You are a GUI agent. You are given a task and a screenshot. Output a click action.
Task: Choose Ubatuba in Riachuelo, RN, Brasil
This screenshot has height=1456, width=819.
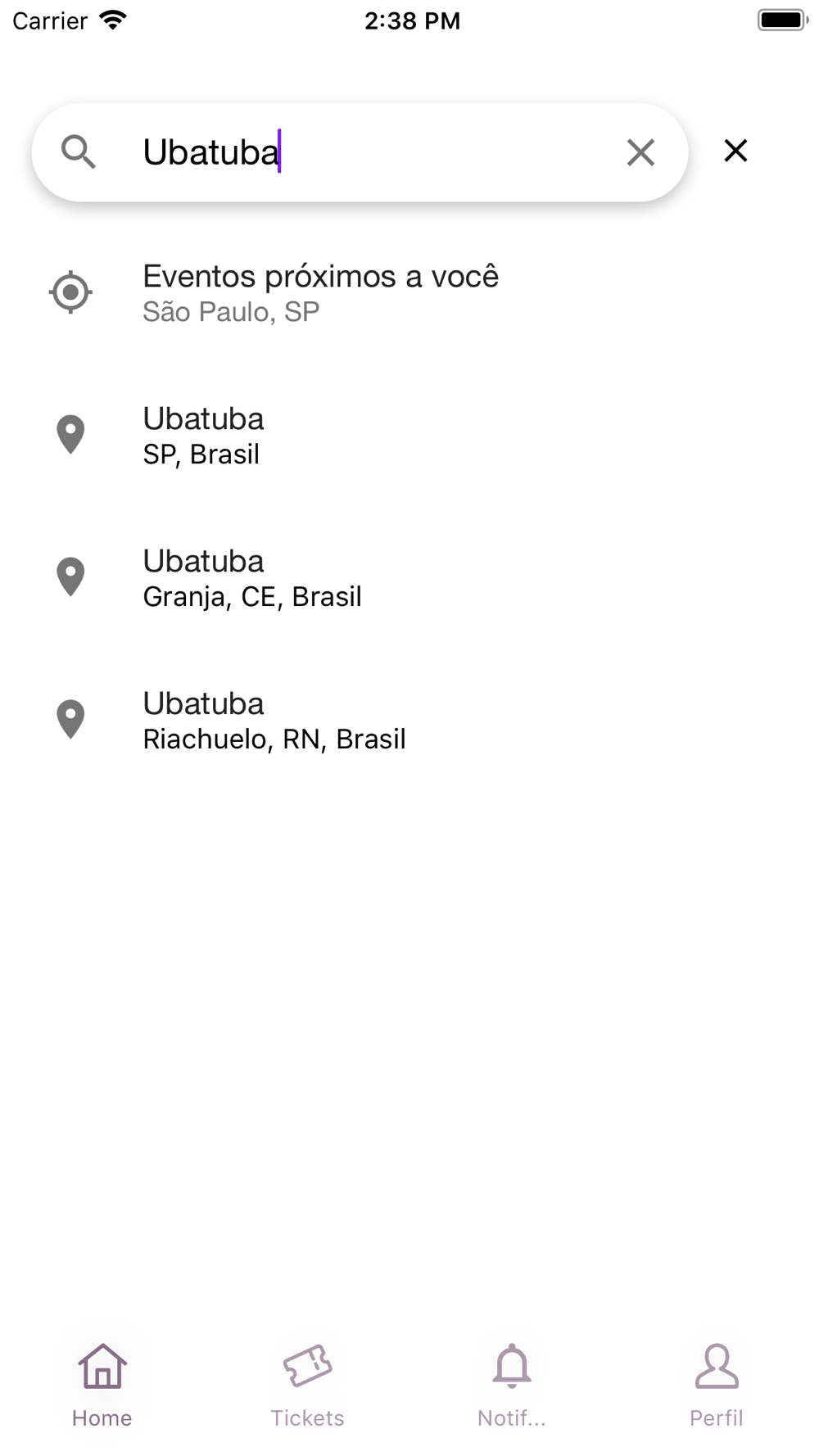point(274,720)
